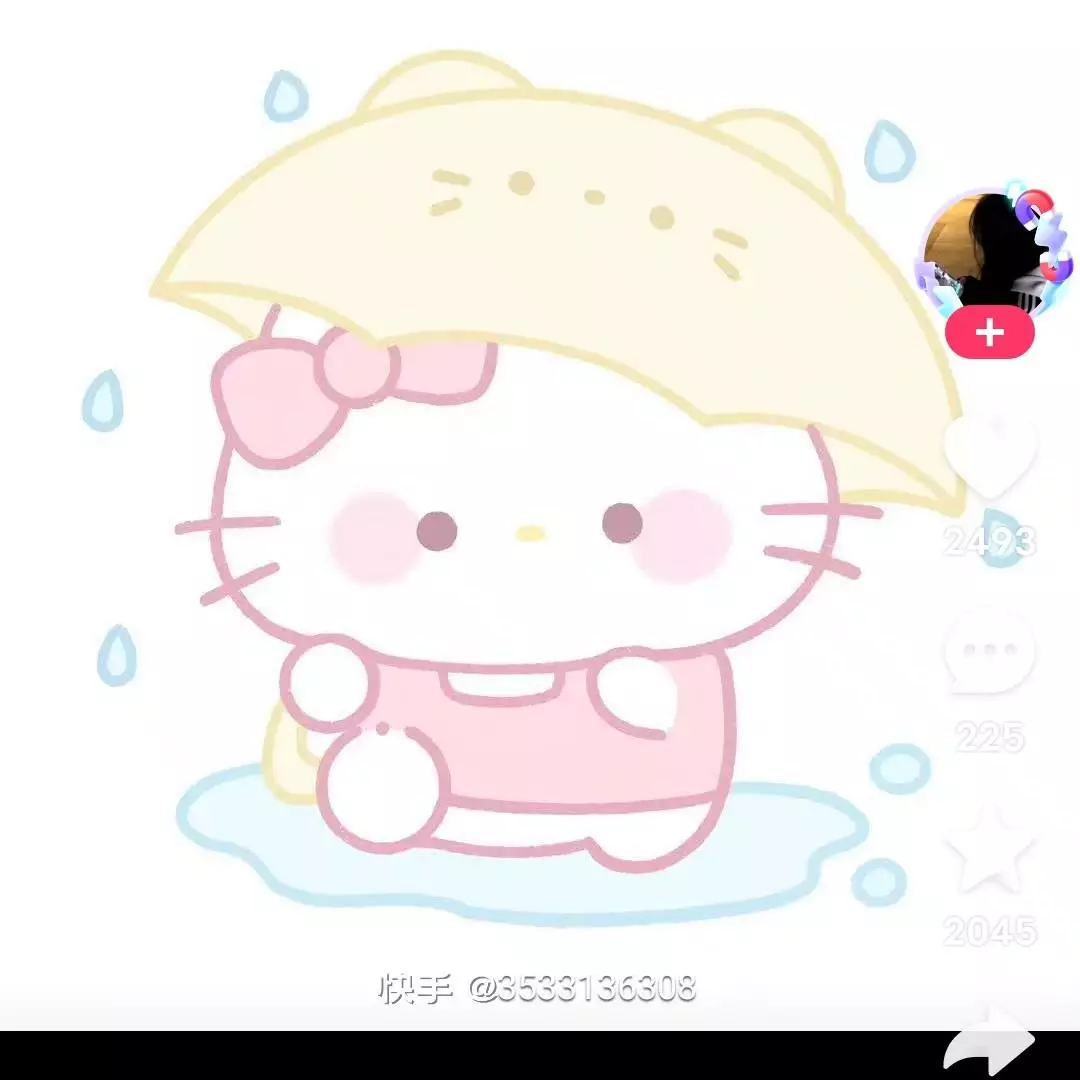Open the comments bubble icon
Screen dimensions: 1080x1080
[x=990, y=652]
